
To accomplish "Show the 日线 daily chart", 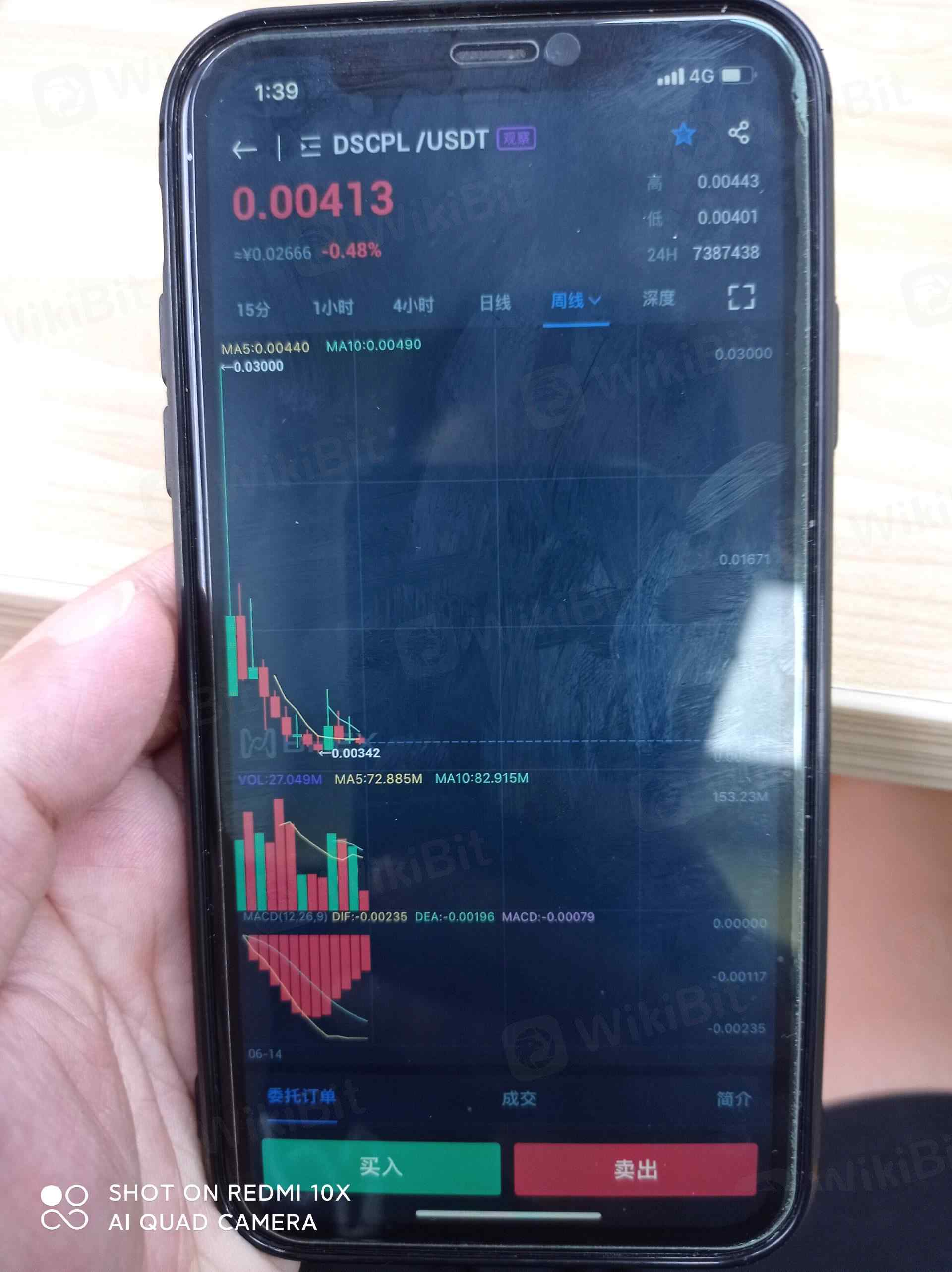I will click(495, 302).
